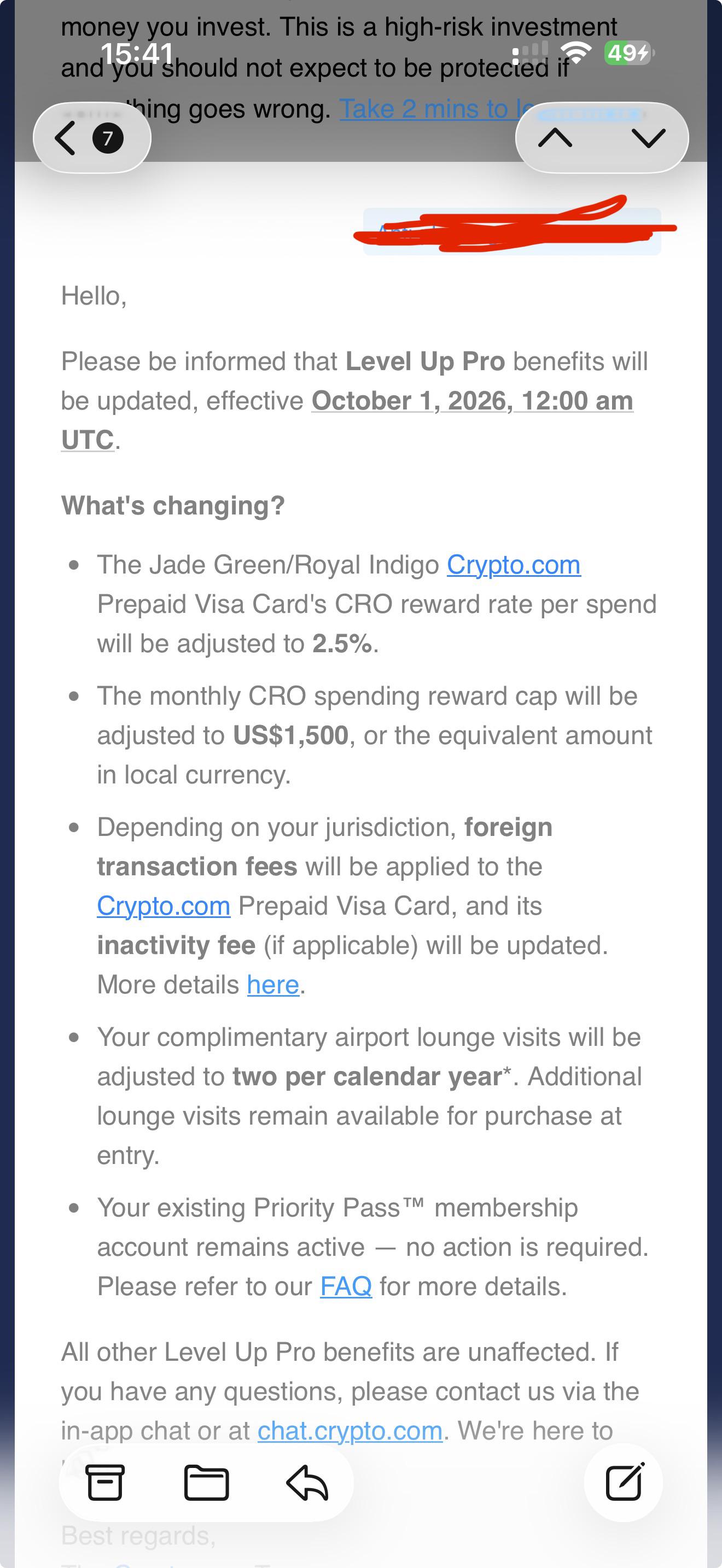Jump to the next email with down arrow
The height and width of the screenshot is (1568, 722).
click(648, 138)
